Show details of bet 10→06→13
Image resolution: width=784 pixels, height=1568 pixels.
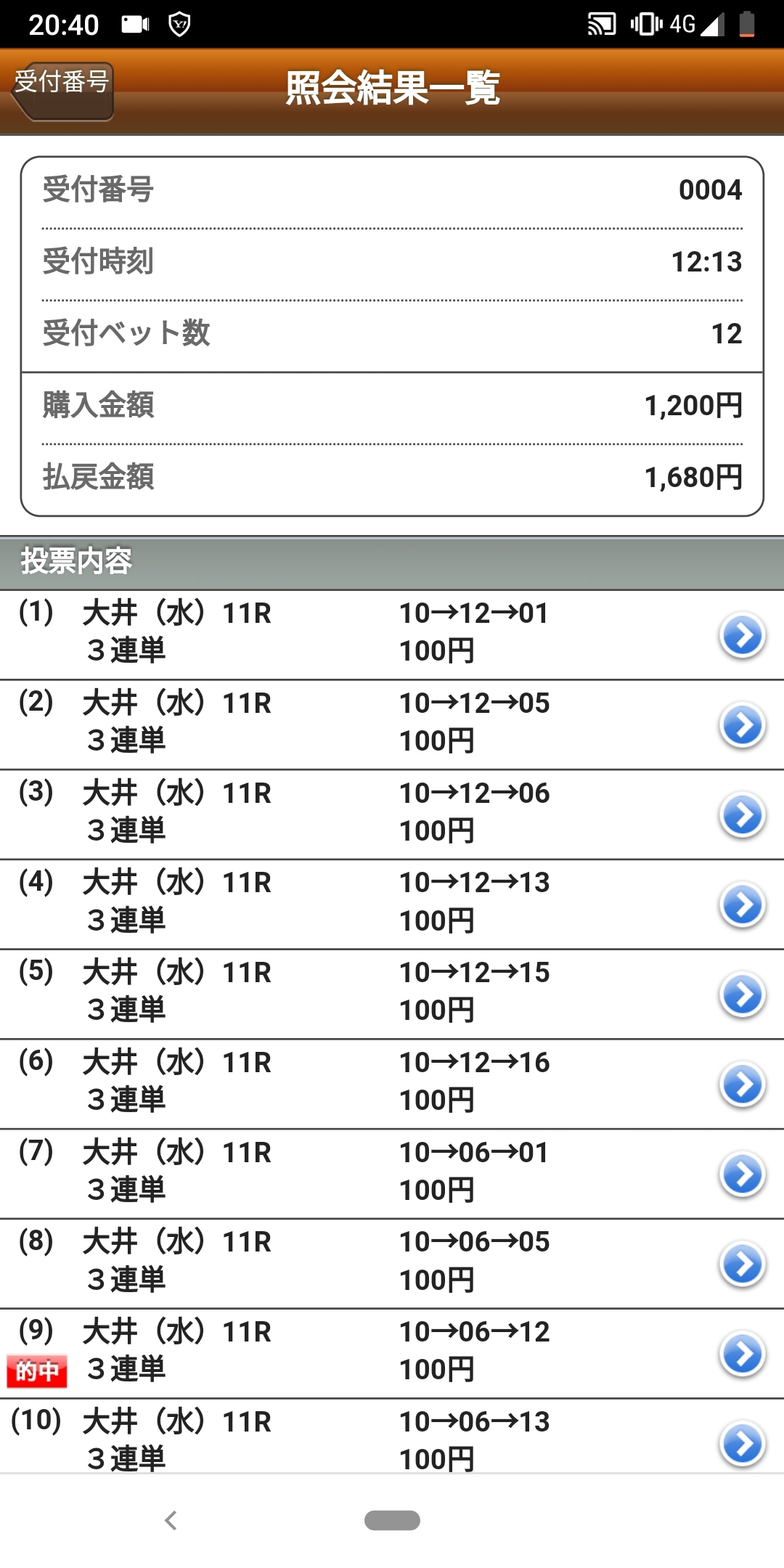click(x=742, y=1443)
